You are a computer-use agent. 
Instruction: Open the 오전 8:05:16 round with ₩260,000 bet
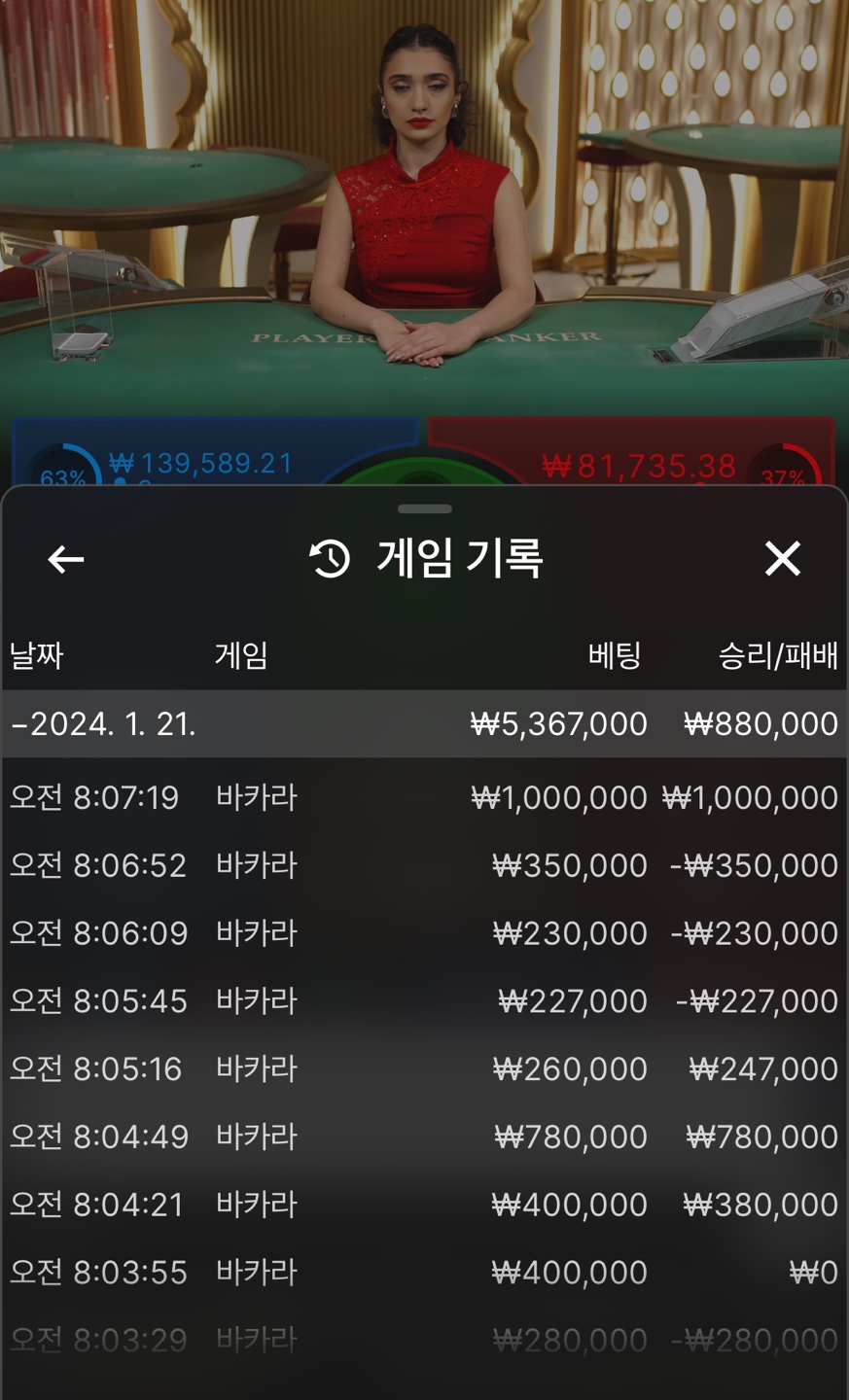(424, 1069)
